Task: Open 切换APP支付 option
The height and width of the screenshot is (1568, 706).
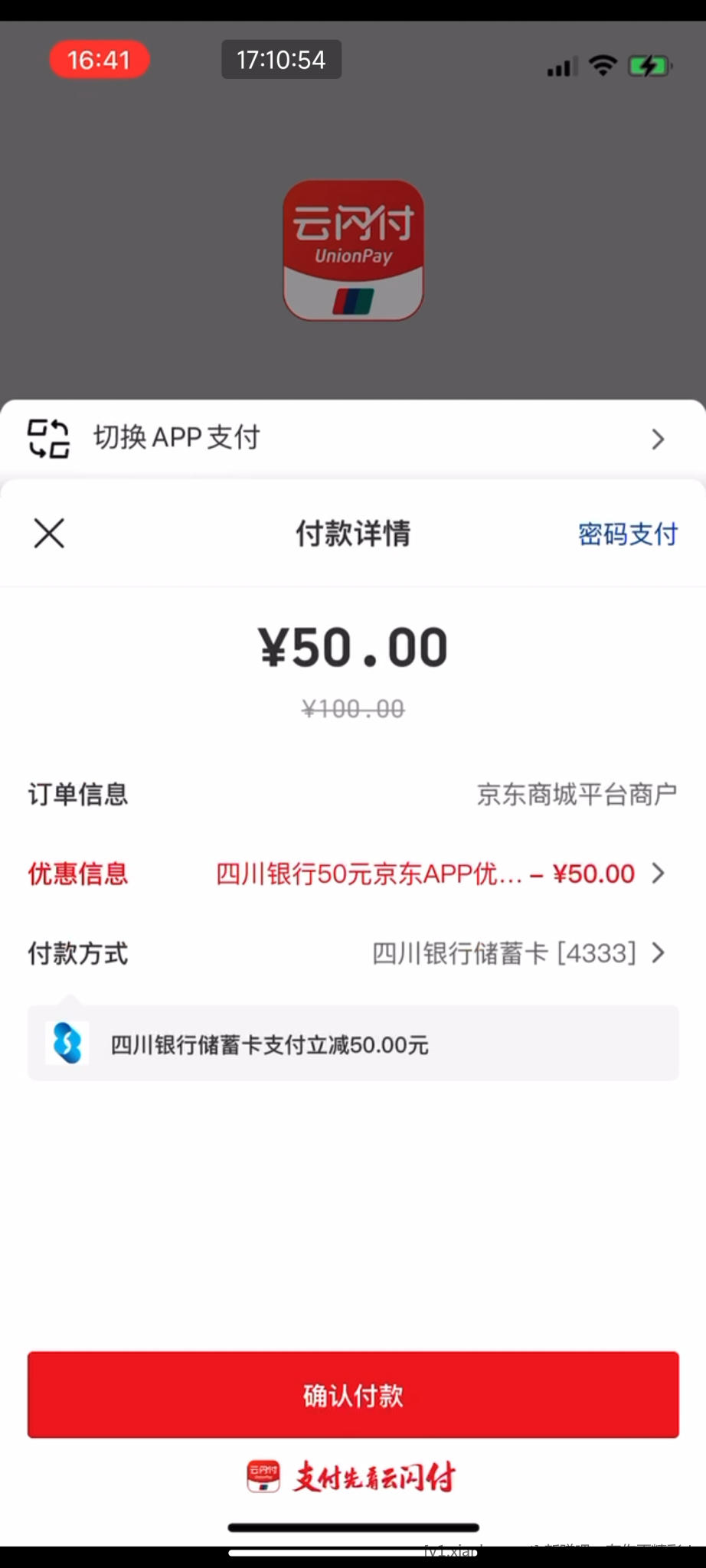Action: coord(352,438)
